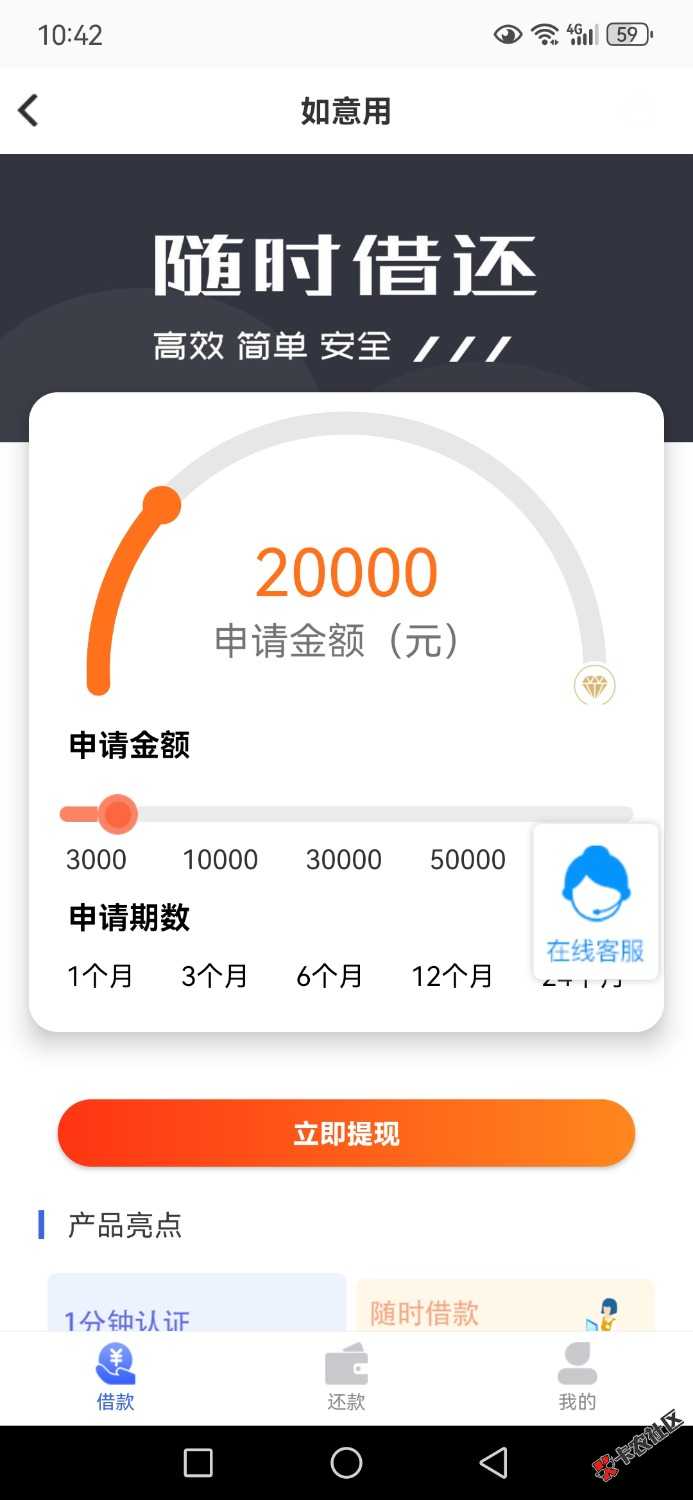
Task: Open the 我的 tab
Action: click(577, 1378)
